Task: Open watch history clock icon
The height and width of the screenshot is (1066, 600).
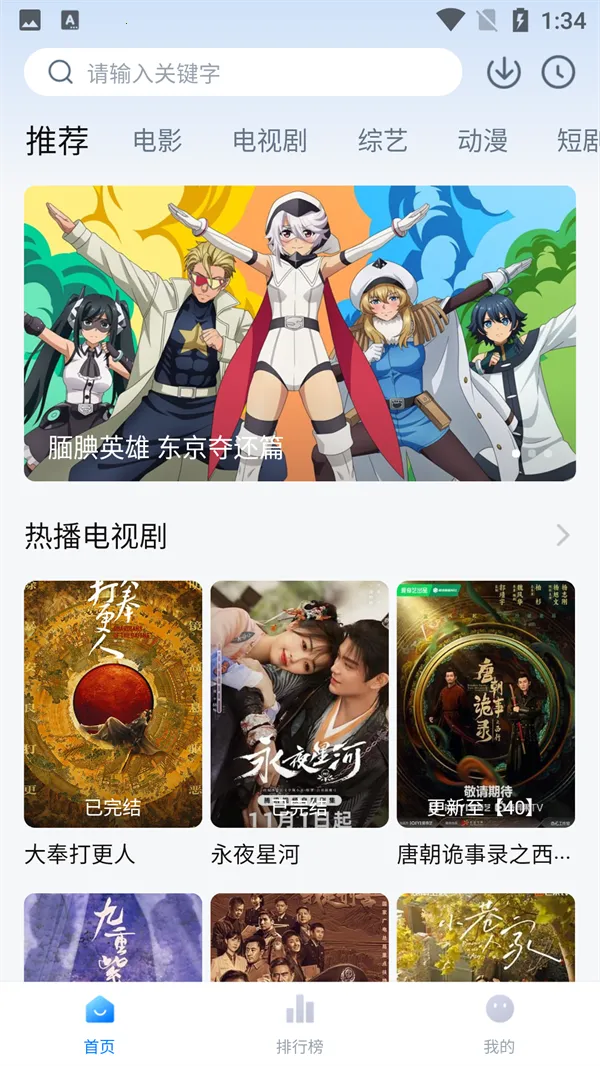Action: [558, 73]
